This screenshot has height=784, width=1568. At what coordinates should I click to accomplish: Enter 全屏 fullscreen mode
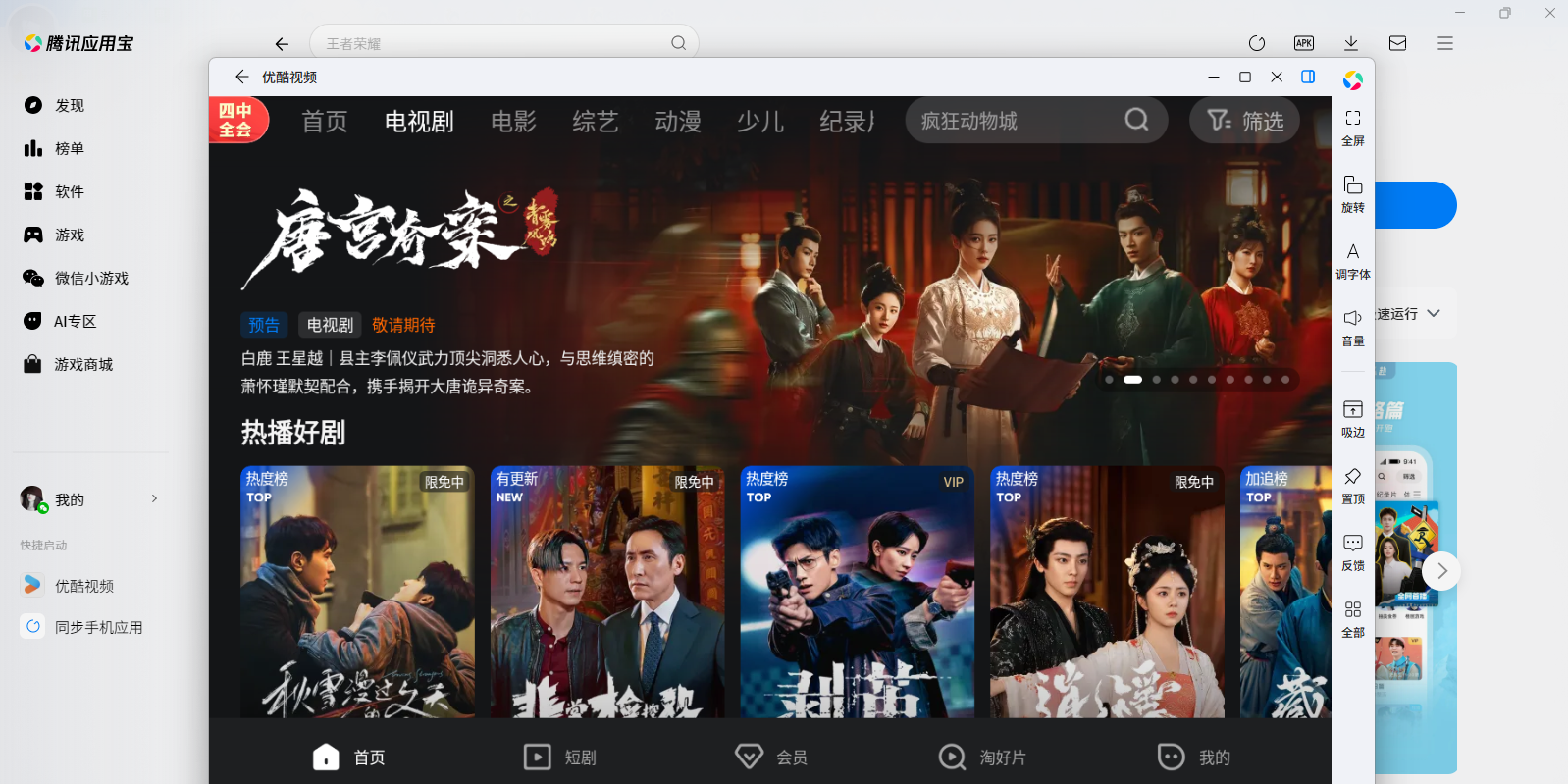1352,127
